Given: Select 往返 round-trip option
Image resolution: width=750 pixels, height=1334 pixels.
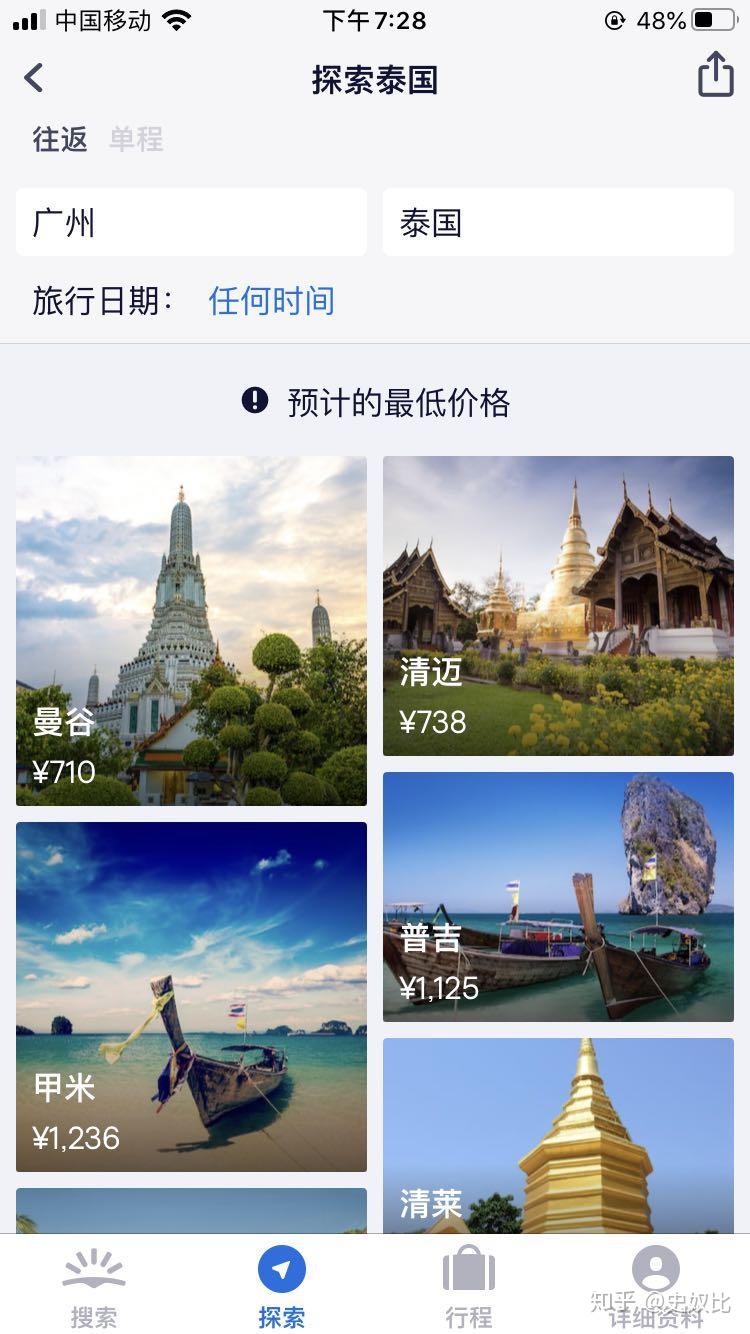Looking at the screenshot, I should click(60, 139).
